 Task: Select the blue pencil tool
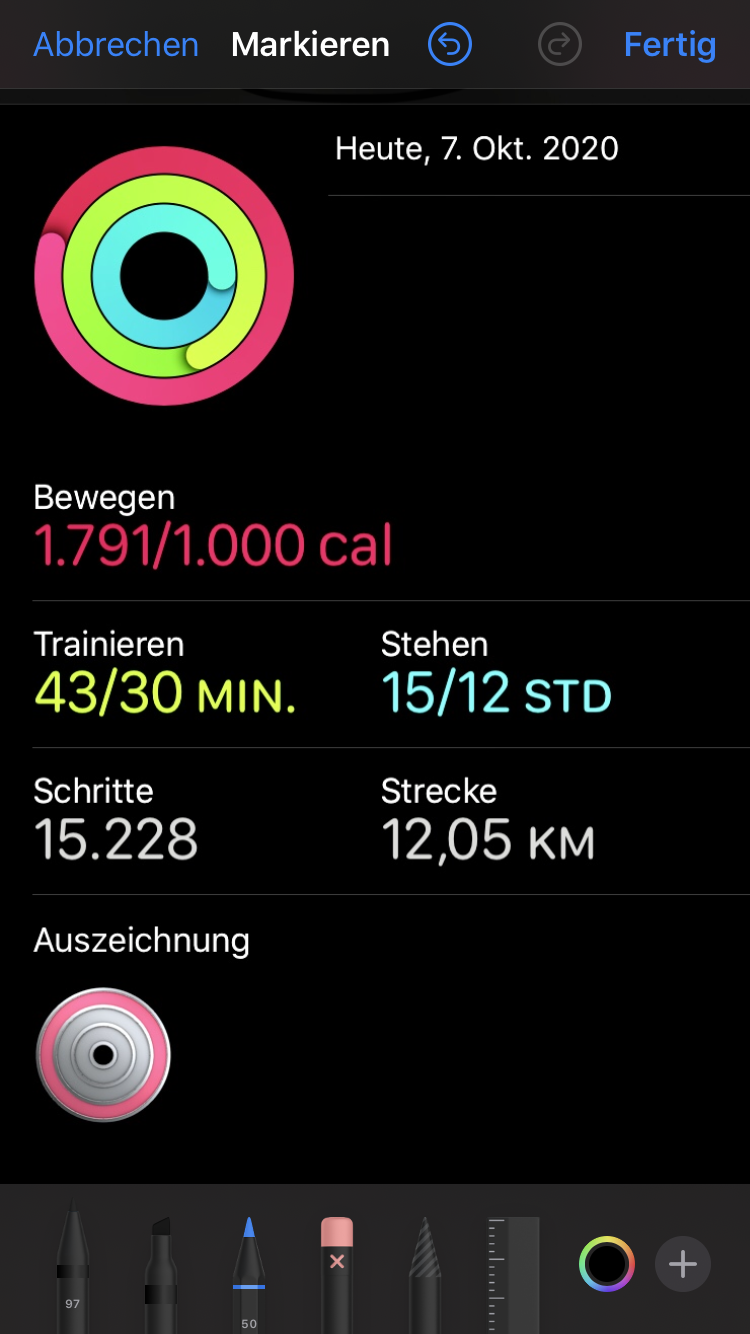249,1272
